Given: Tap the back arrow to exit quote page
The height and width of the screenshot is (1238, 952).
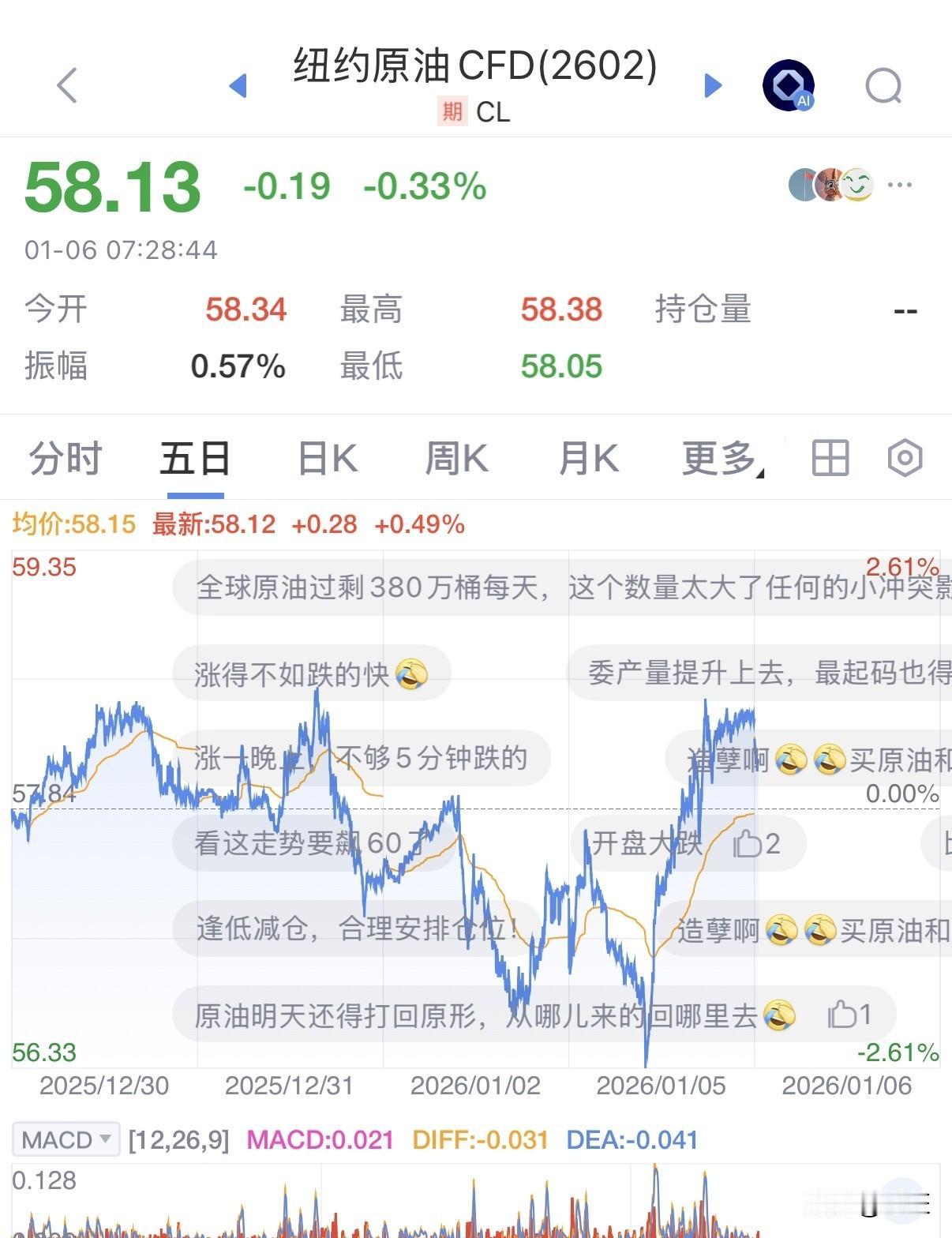Looking at the screenshot, I should click(67, 87).
